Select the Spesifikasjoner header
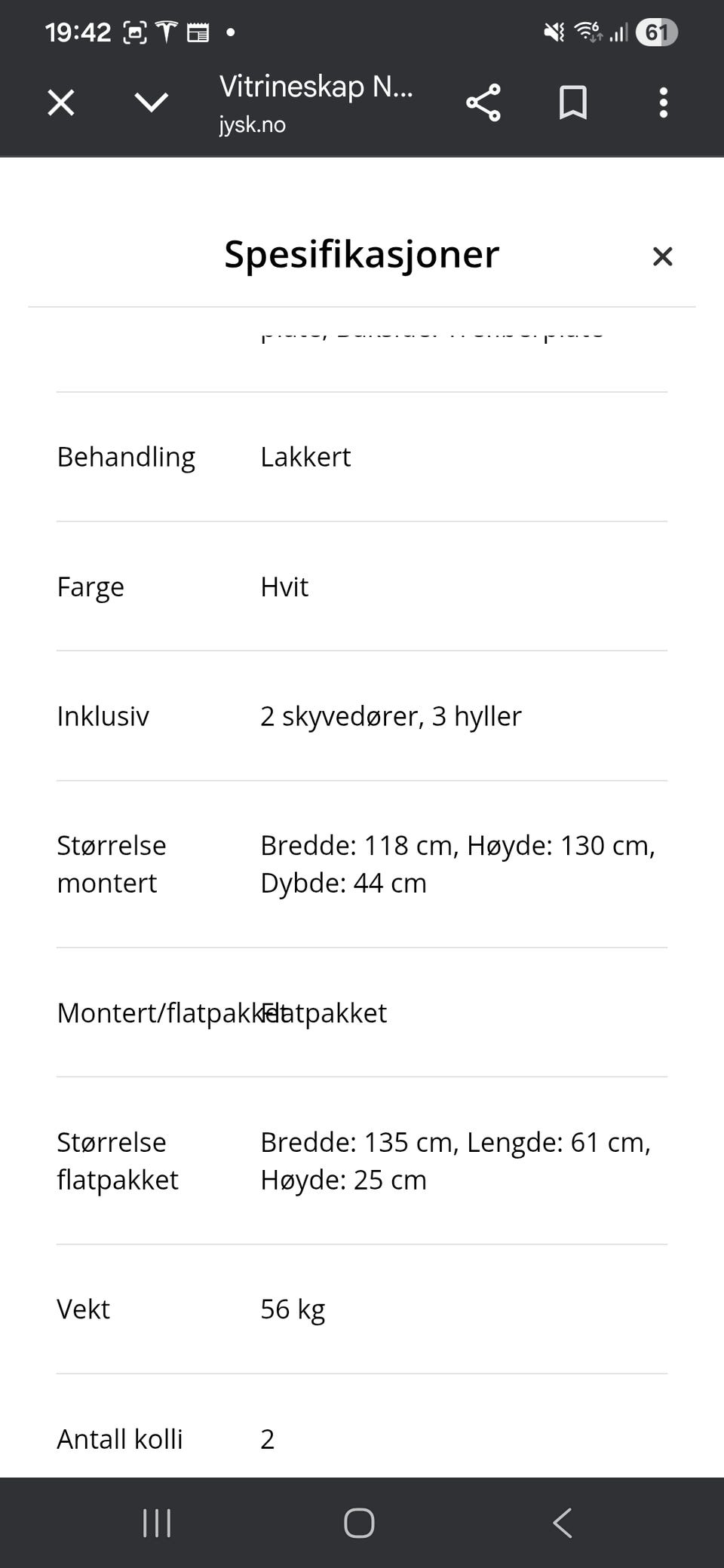This screenshot has width=724, height=1568. [360, 255]
